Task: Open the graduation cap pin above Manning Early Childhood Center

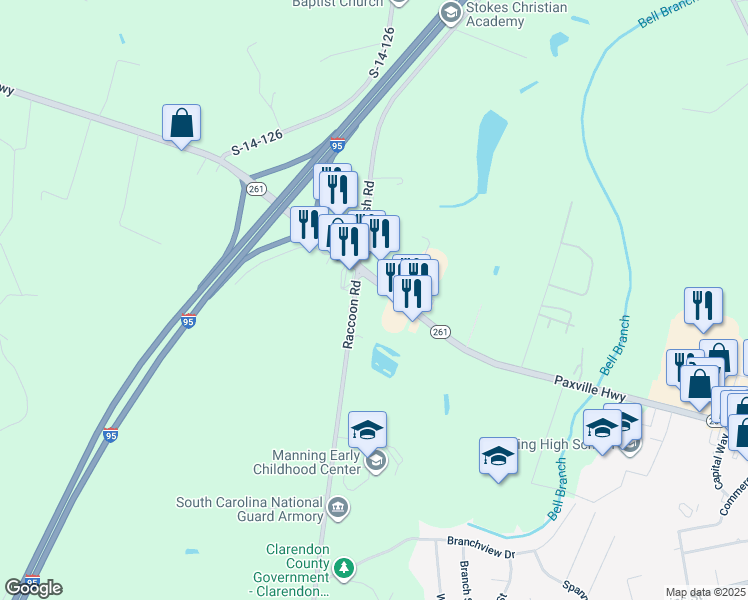Action: [367, 431]
